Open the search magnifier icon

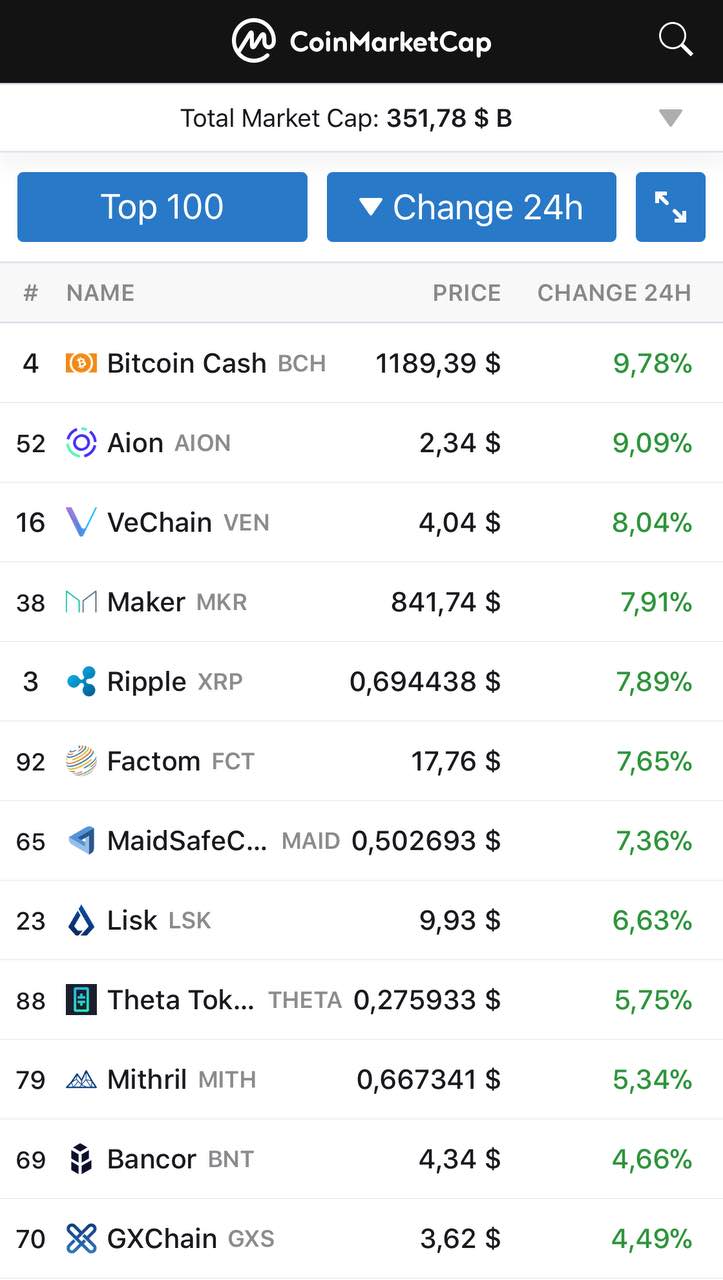[x=676, y=40]
